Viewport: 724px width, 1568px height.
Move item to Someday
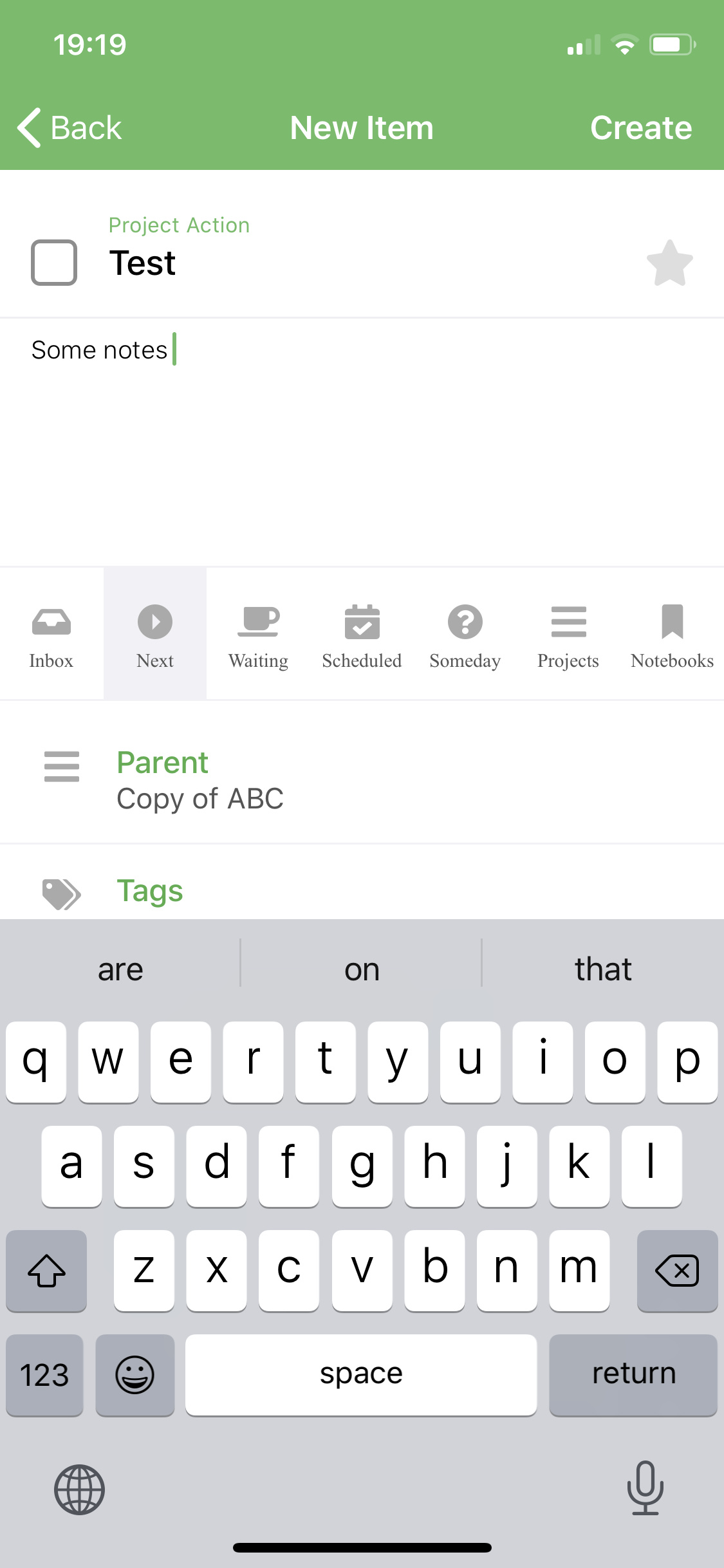point(465,635)
